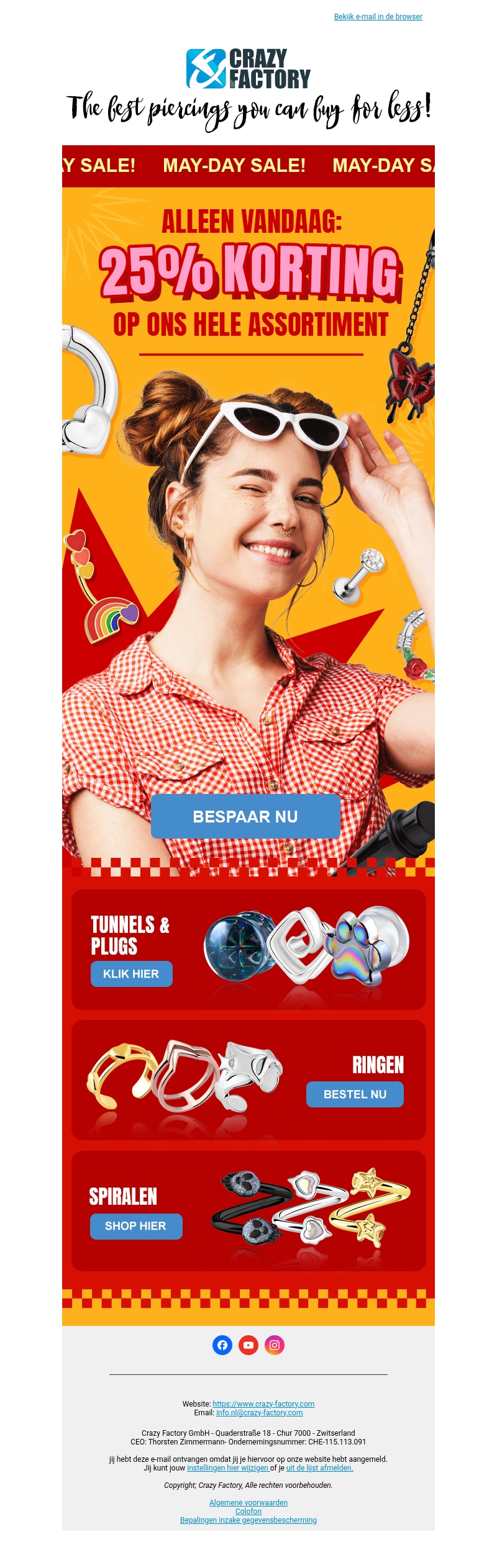497x1568 pixels.
Task: Open the Colofon link
Action: pyautogui.click(x=248, y=1512)
